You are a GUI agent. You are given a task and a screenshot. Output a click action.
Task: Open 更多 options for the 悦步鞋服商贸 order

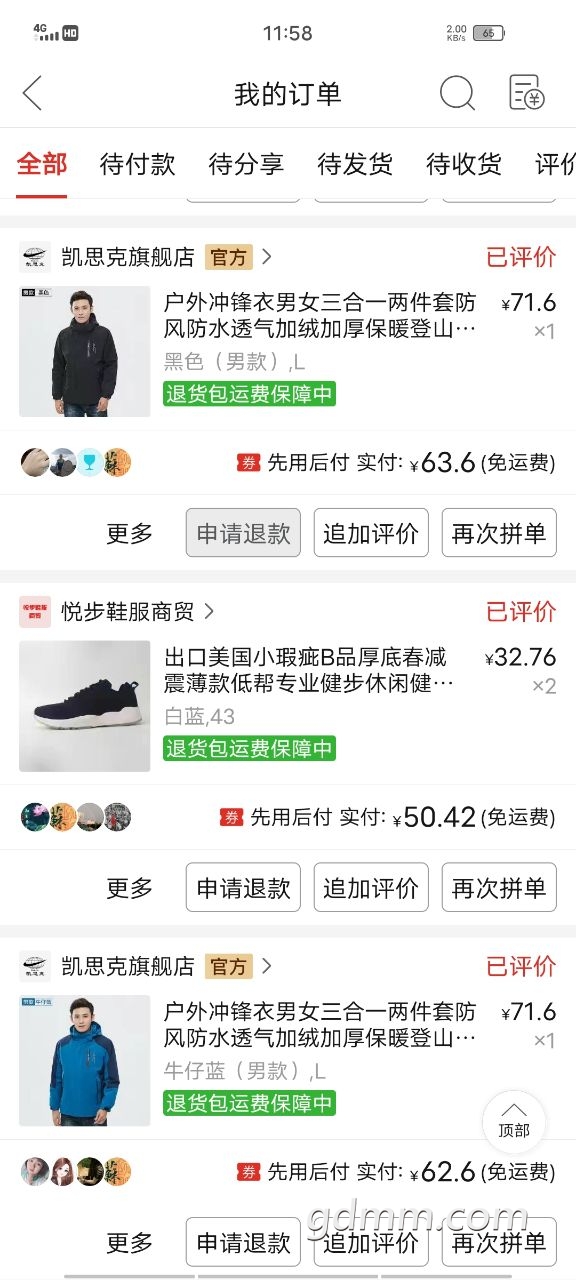(130, 888)
